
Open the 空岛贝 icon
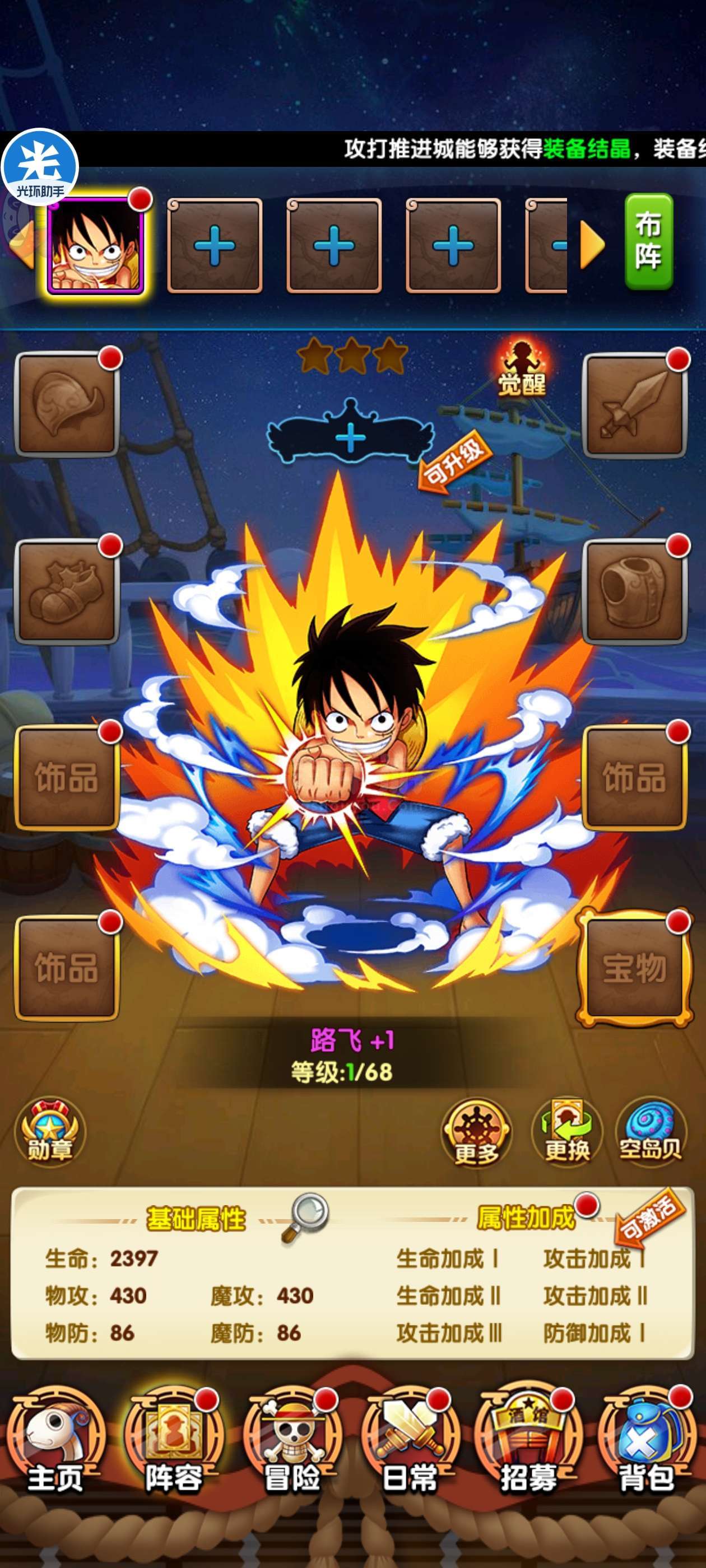651,1131
